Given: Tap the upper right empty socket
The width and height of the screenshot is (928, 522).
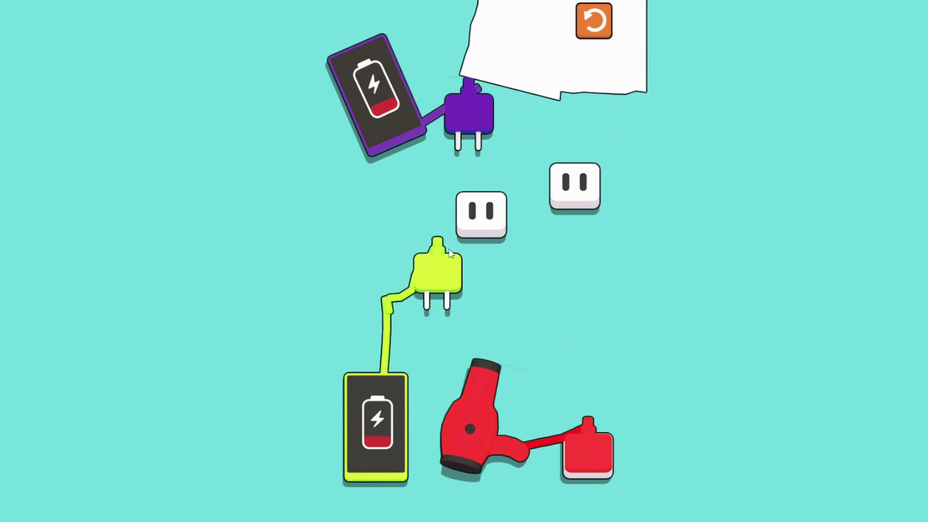Looking at the screenshot, I should tap(575, 186).
